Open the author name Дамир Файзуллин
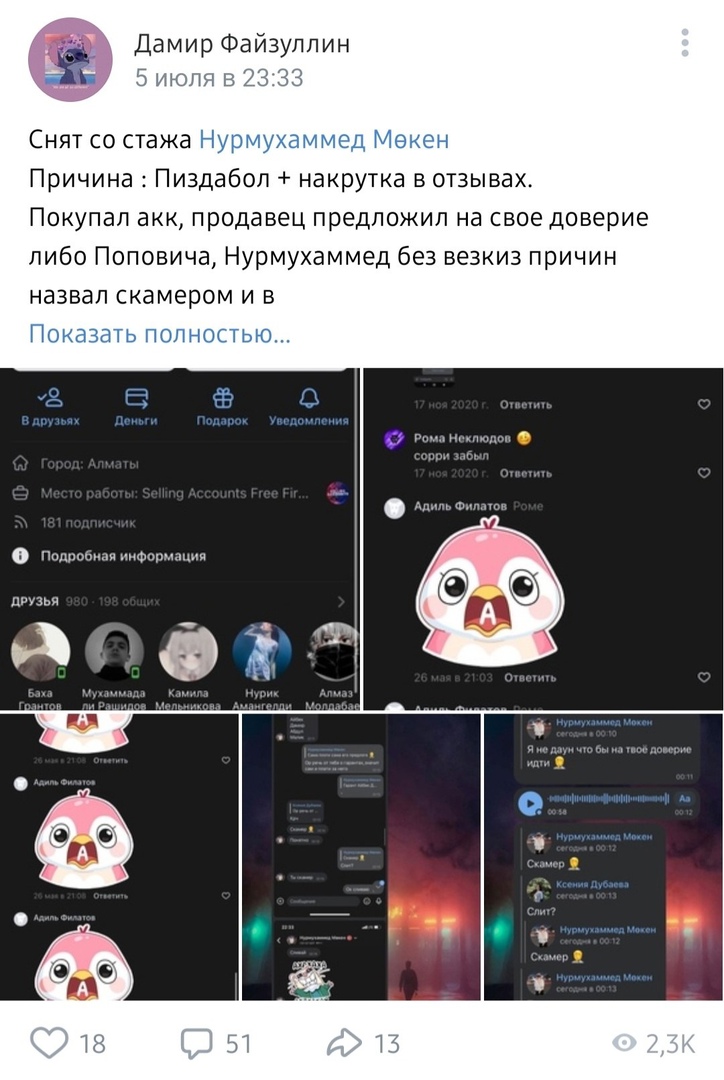The image size is (724, 1080). click(x=242, y=43)
